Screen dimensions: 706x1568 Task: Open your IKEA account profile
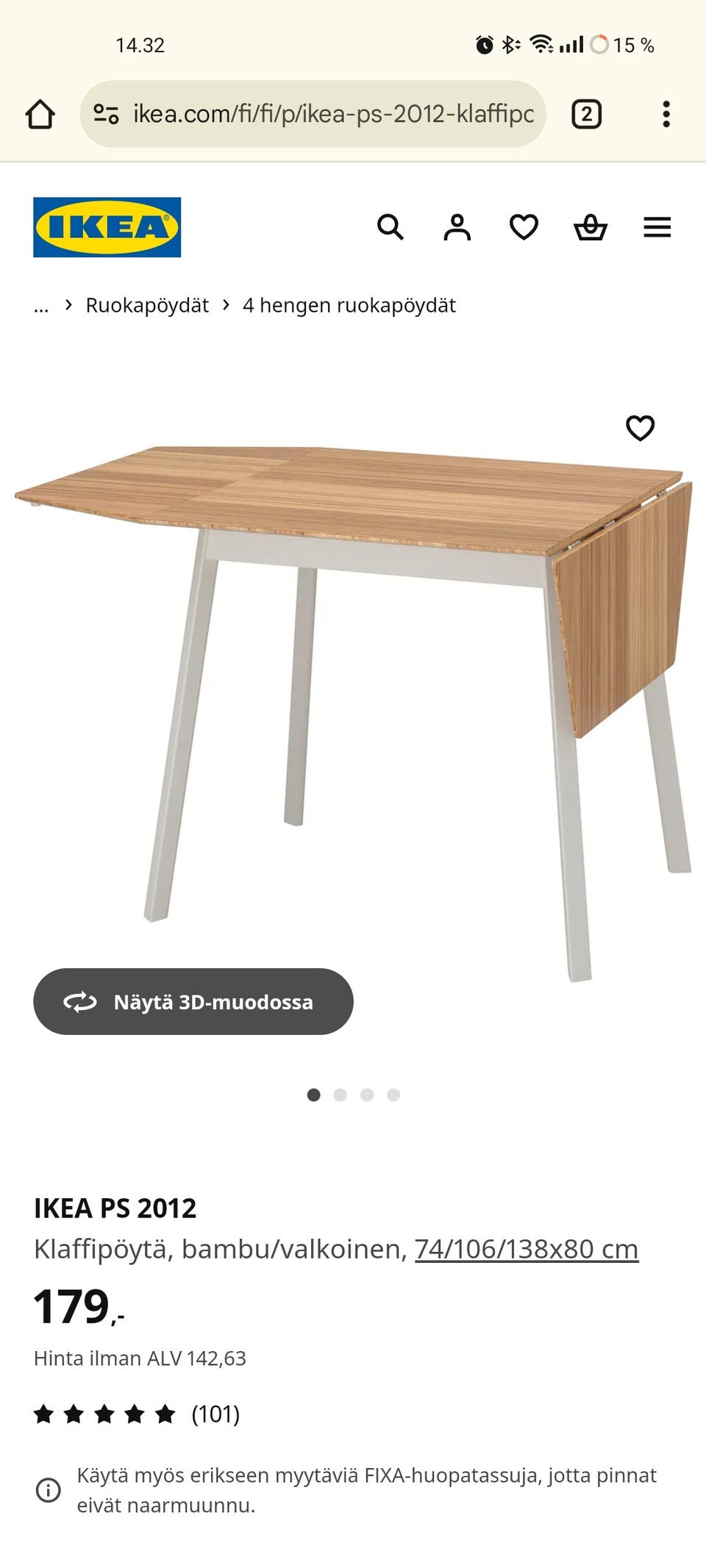pos(457,227)
